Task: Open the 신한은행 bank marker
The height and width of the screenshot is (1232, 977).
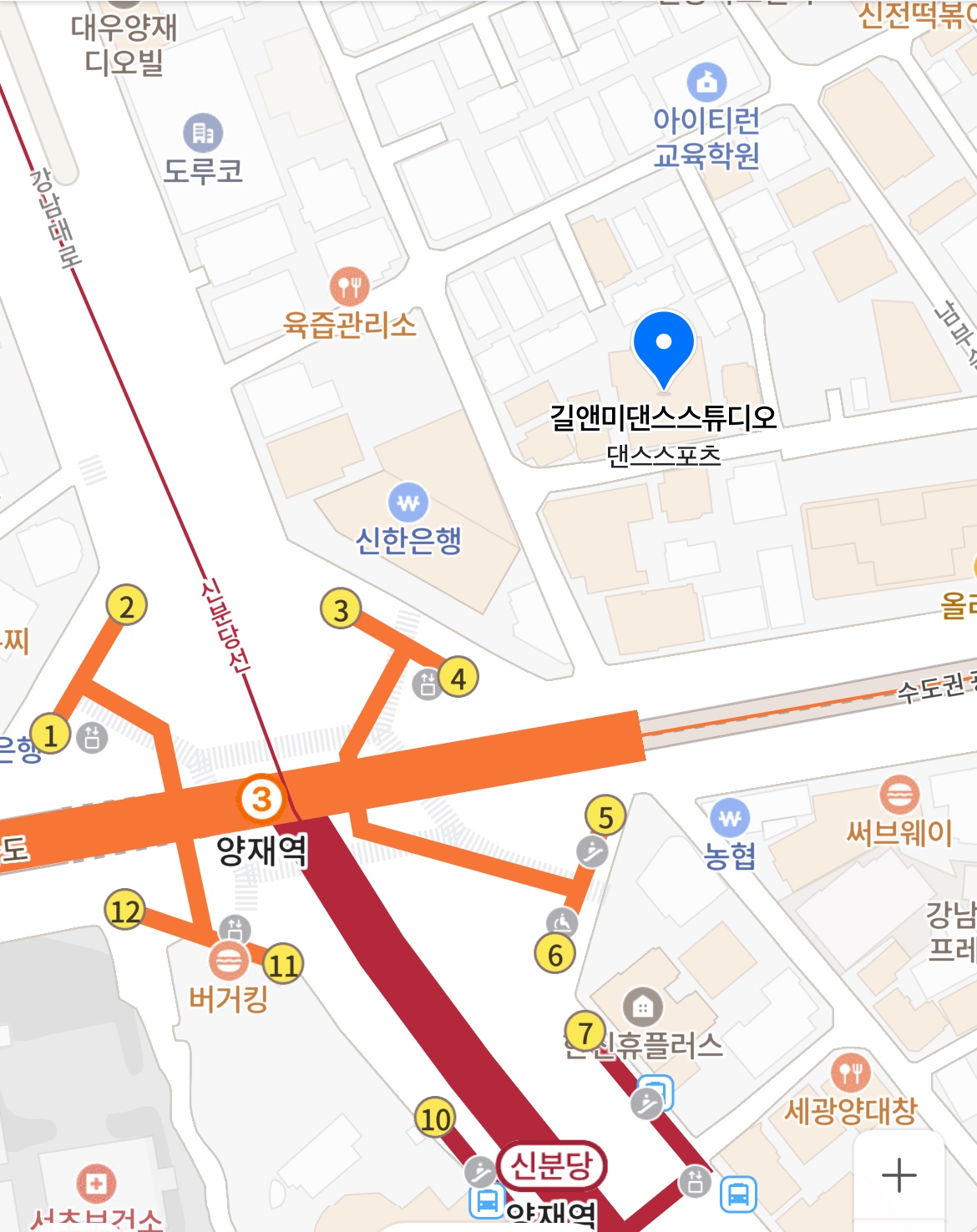Action: point(408,503)
